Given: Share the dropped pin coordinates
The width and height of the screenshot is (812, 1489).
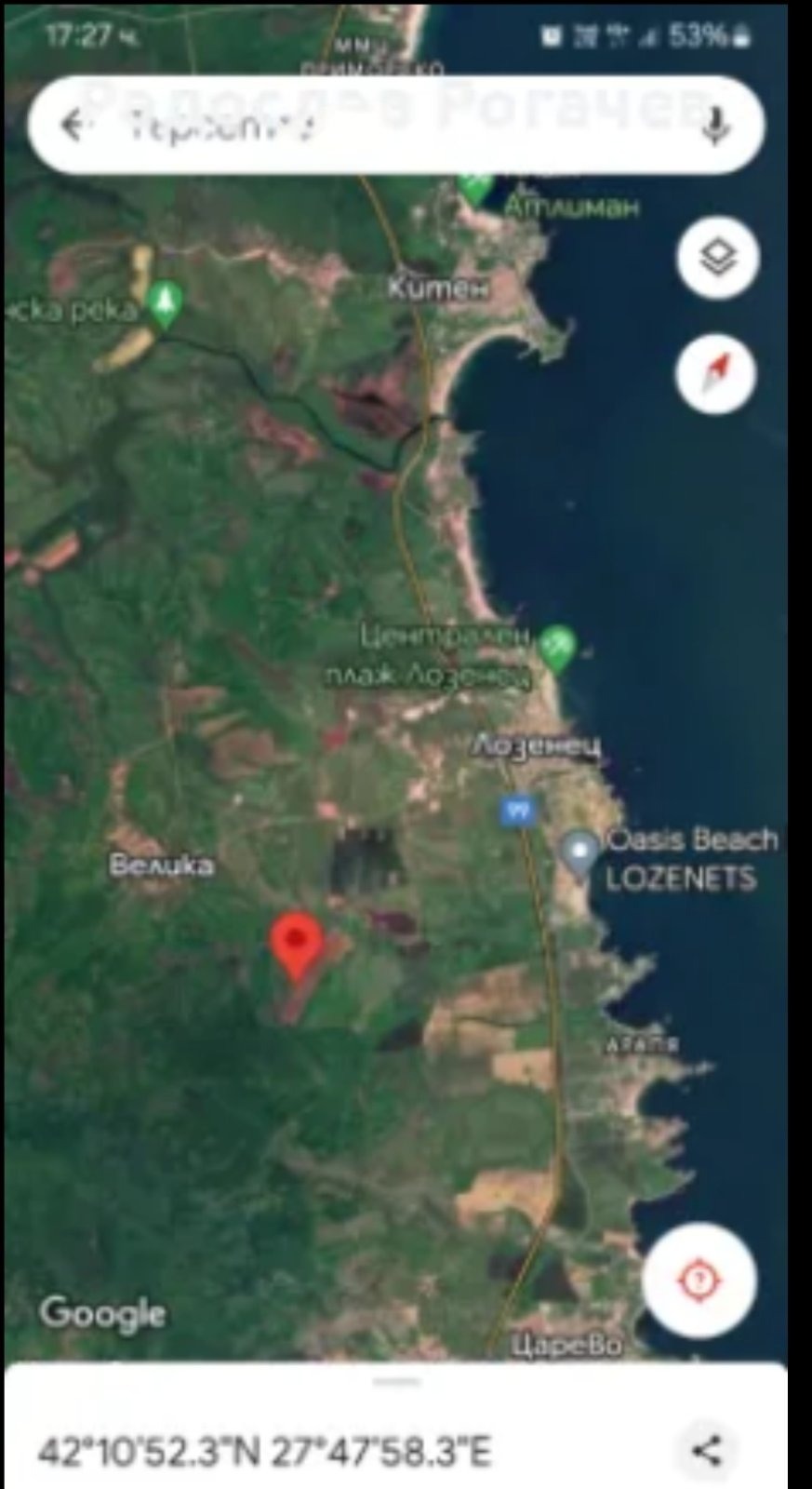Looking at the screenshot, I should coord(707,1450).
